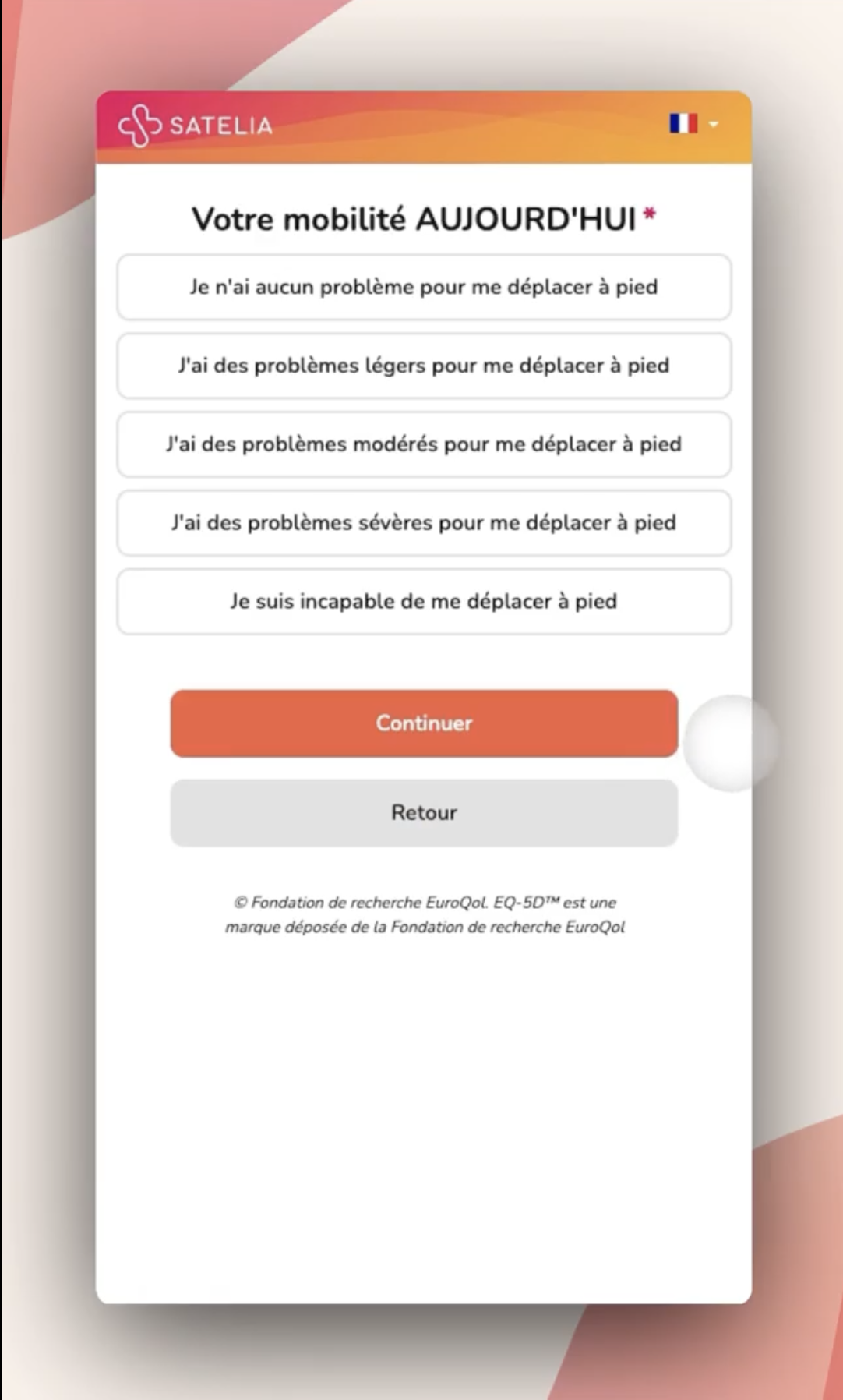This screenshot has height=1400, width=843.
Task: Choose "J'ai des problèmes légers" mobility option
Action: point(424,366)
